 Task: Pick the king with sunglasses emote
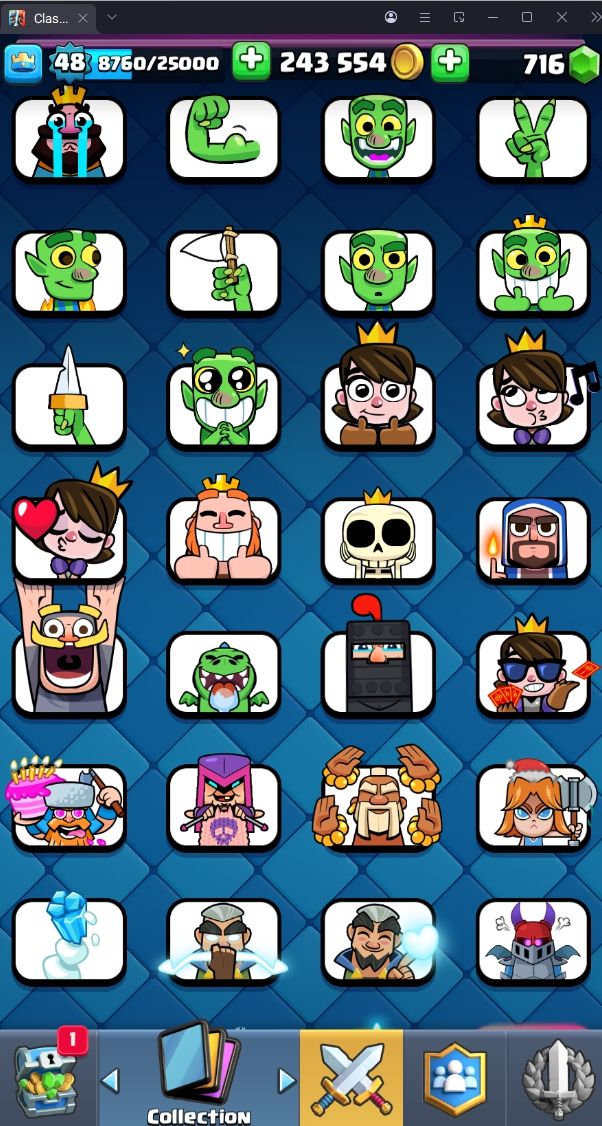(534, 670)
